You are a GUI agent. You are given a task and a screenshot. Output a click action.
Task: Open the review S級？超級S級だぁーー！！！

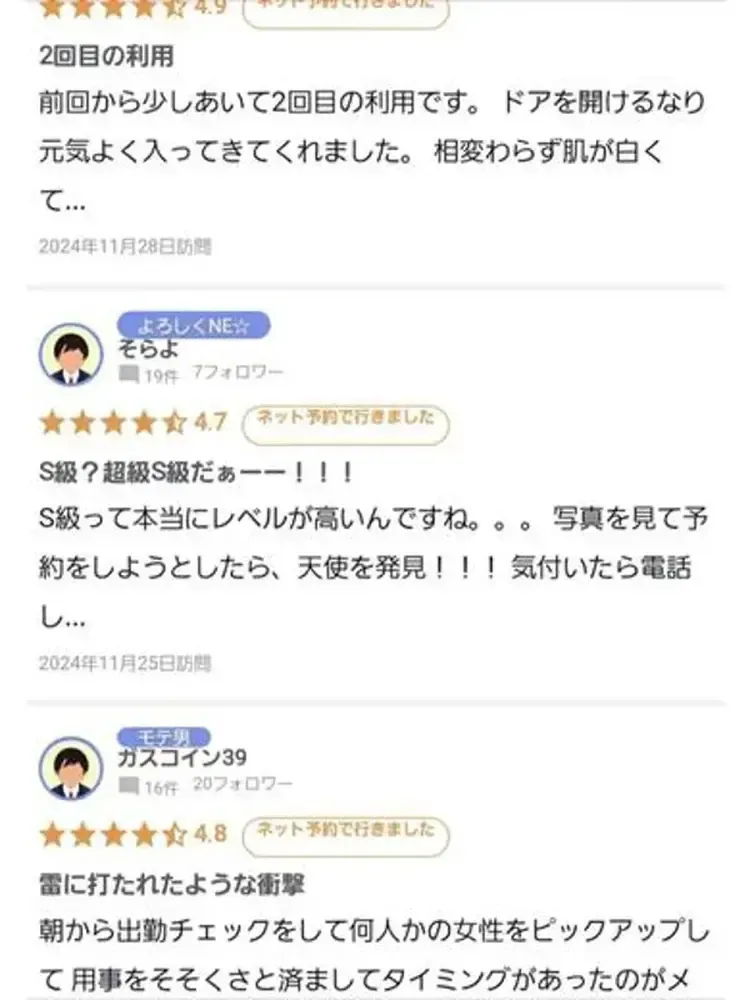(196, 471)
